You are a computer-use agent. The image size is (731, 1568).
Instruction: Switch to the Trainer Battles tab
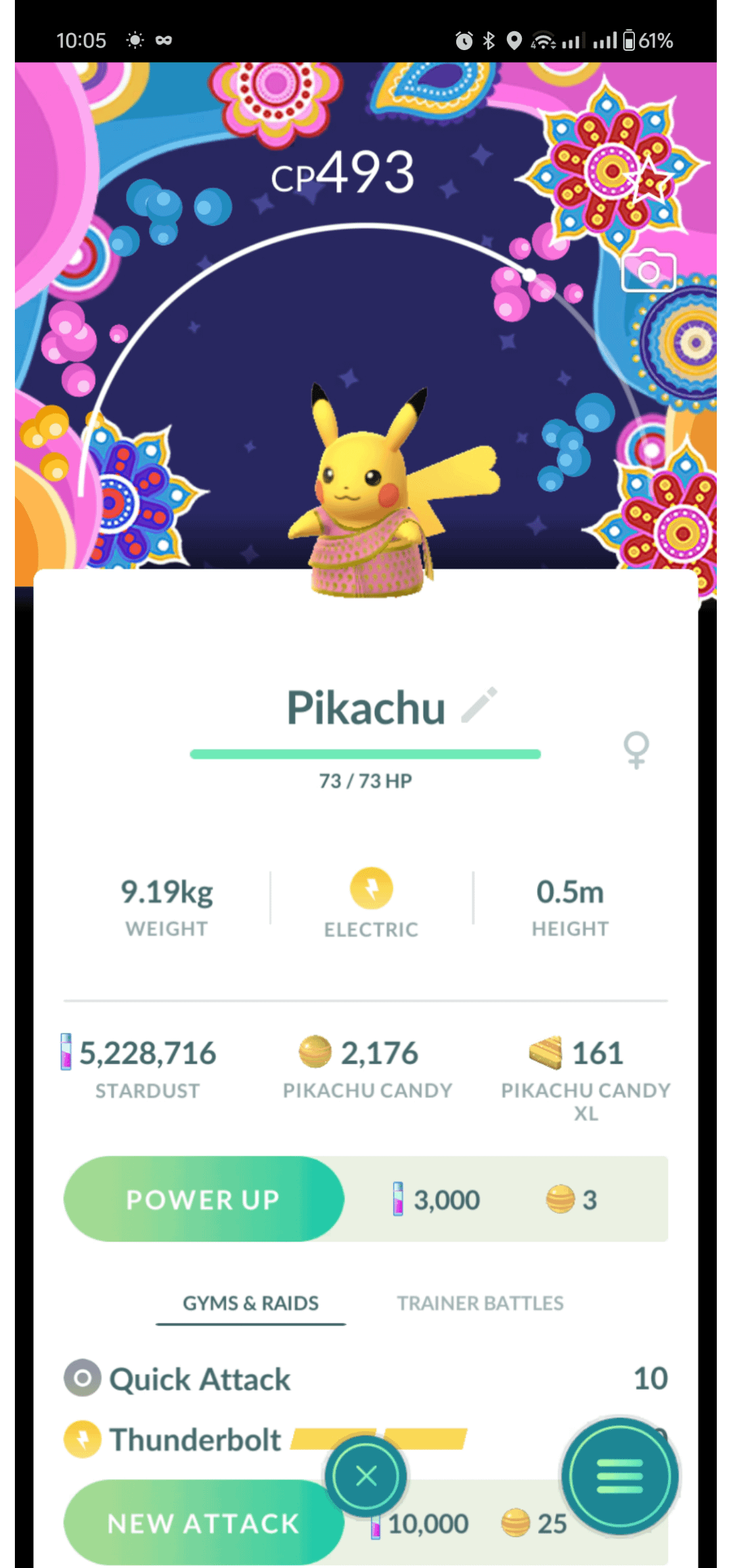click(x=480, y=1303)
